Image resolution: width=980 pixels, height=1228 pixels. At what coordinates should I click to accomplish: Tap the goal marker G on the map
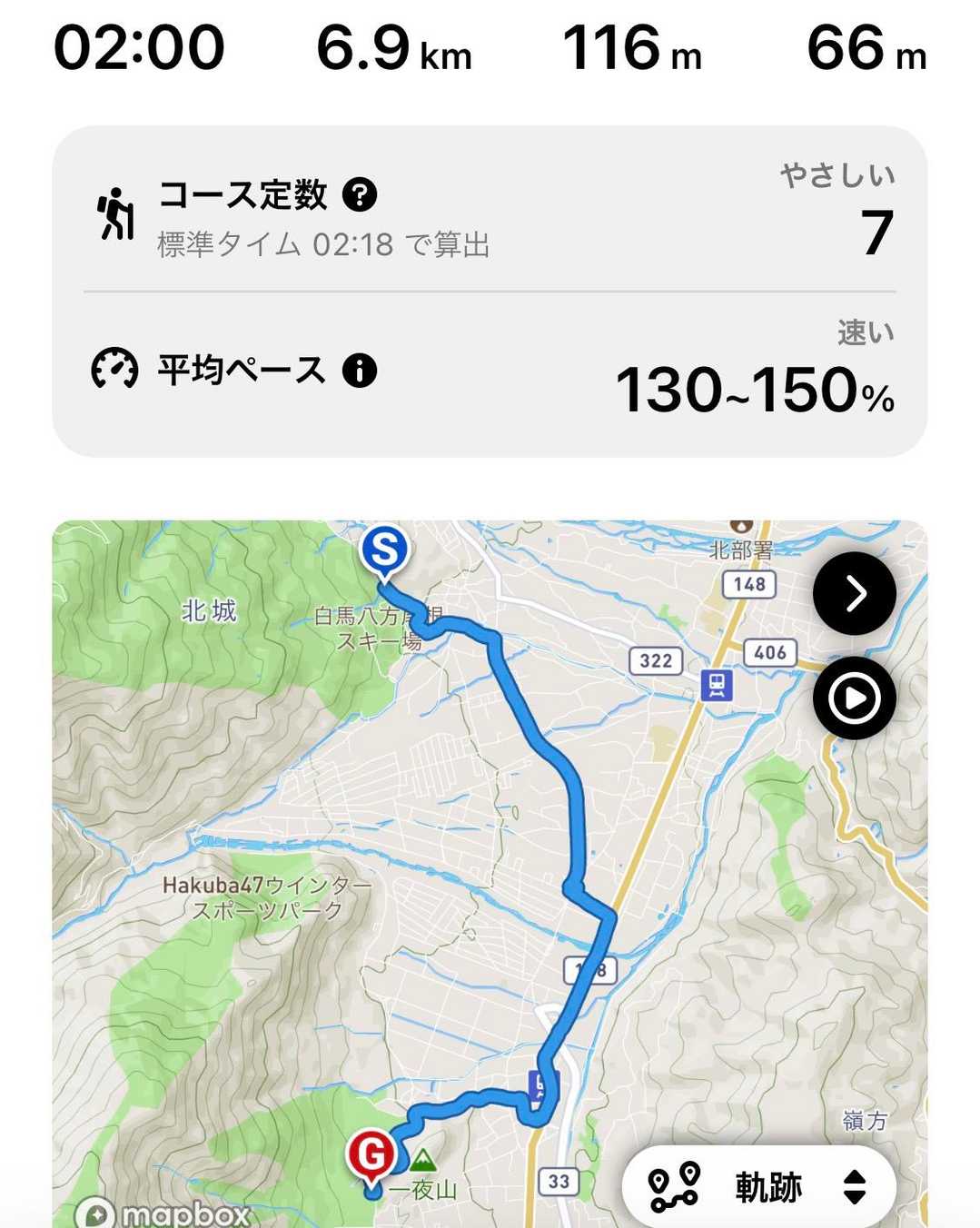click(371, 1155)
